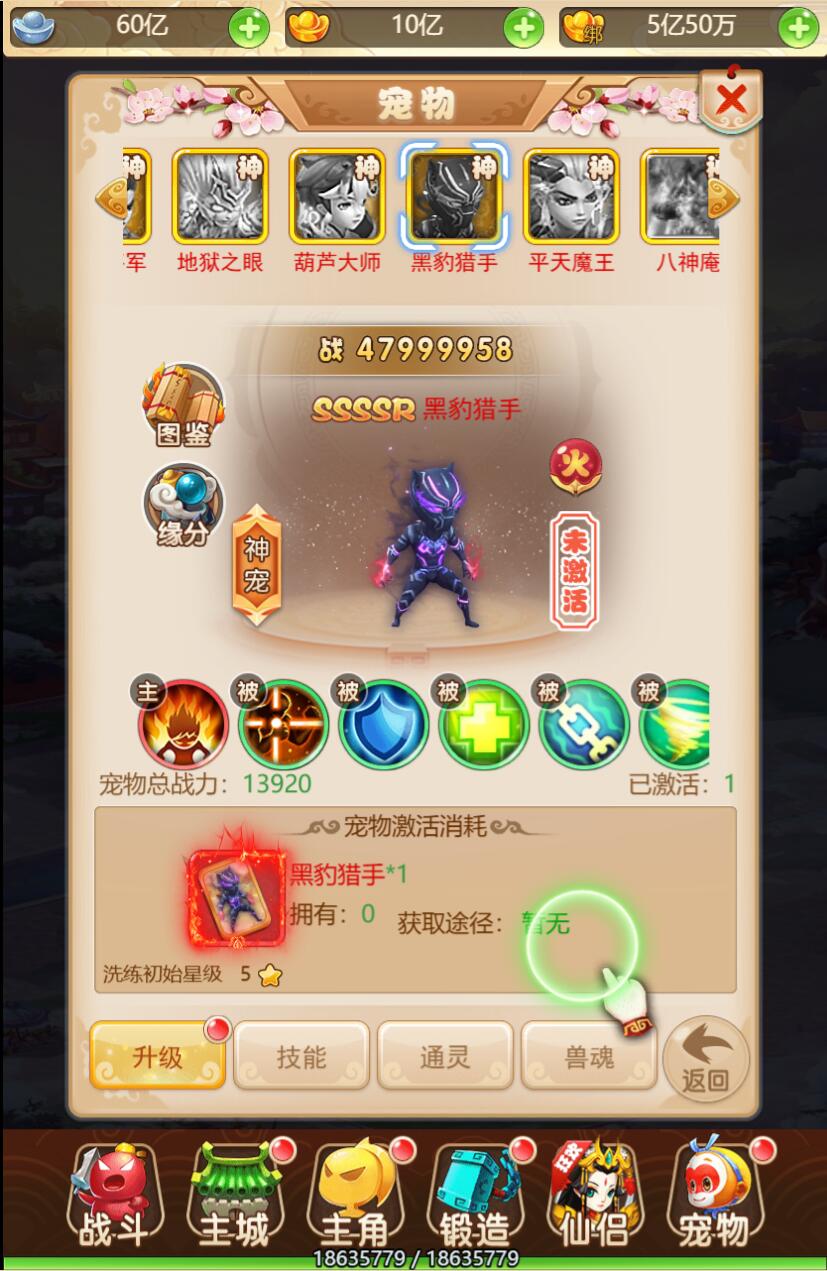827x1271 pixels.
Task: Switch to the 技能 tab
Action: [x=301, y=1056]
